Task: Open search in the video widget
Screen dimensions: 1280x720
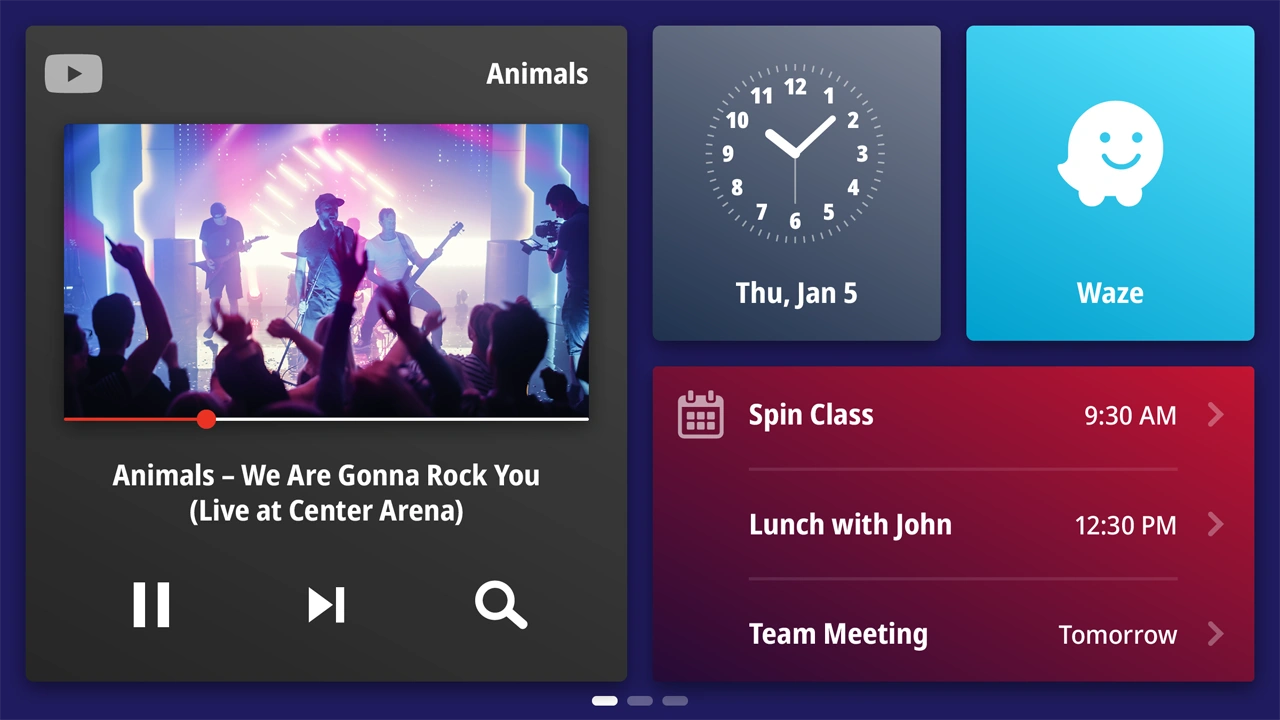Action: tap(500, 605)
